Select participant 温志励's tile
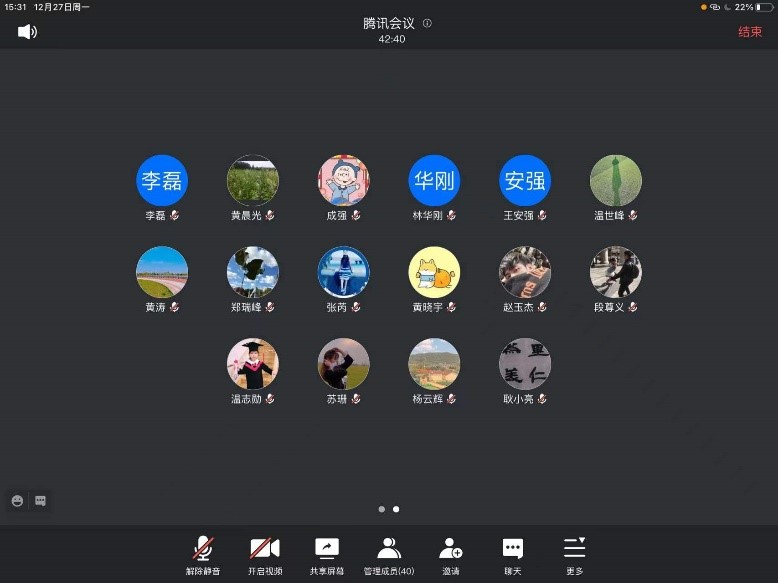This screenshot has height=583, width=778. 252,364
